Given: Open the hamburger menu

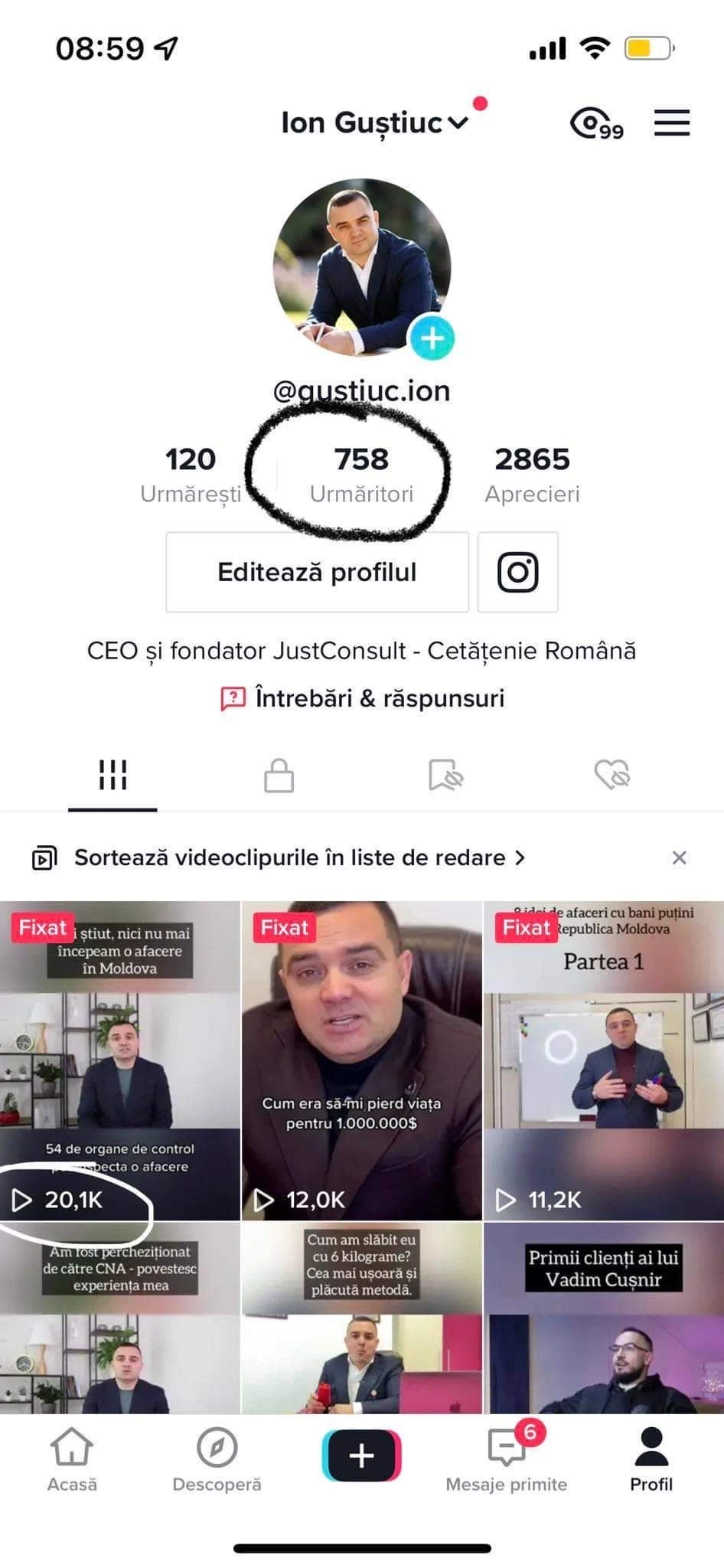Looking at the screenshot, I should (x=671, y=123).
